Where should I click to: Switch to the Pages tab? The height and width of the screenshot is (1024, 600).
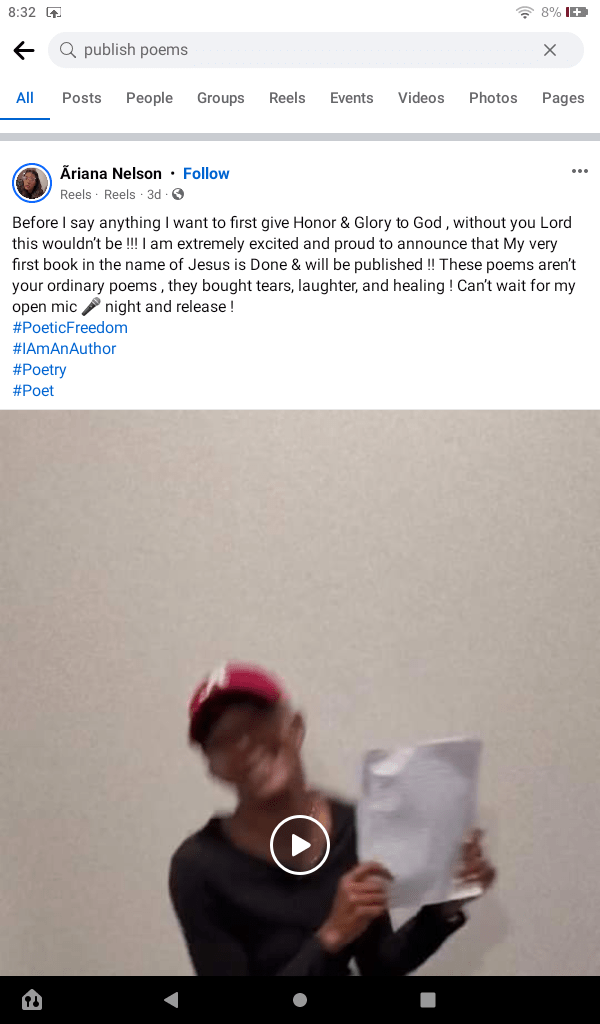point(563,98)
